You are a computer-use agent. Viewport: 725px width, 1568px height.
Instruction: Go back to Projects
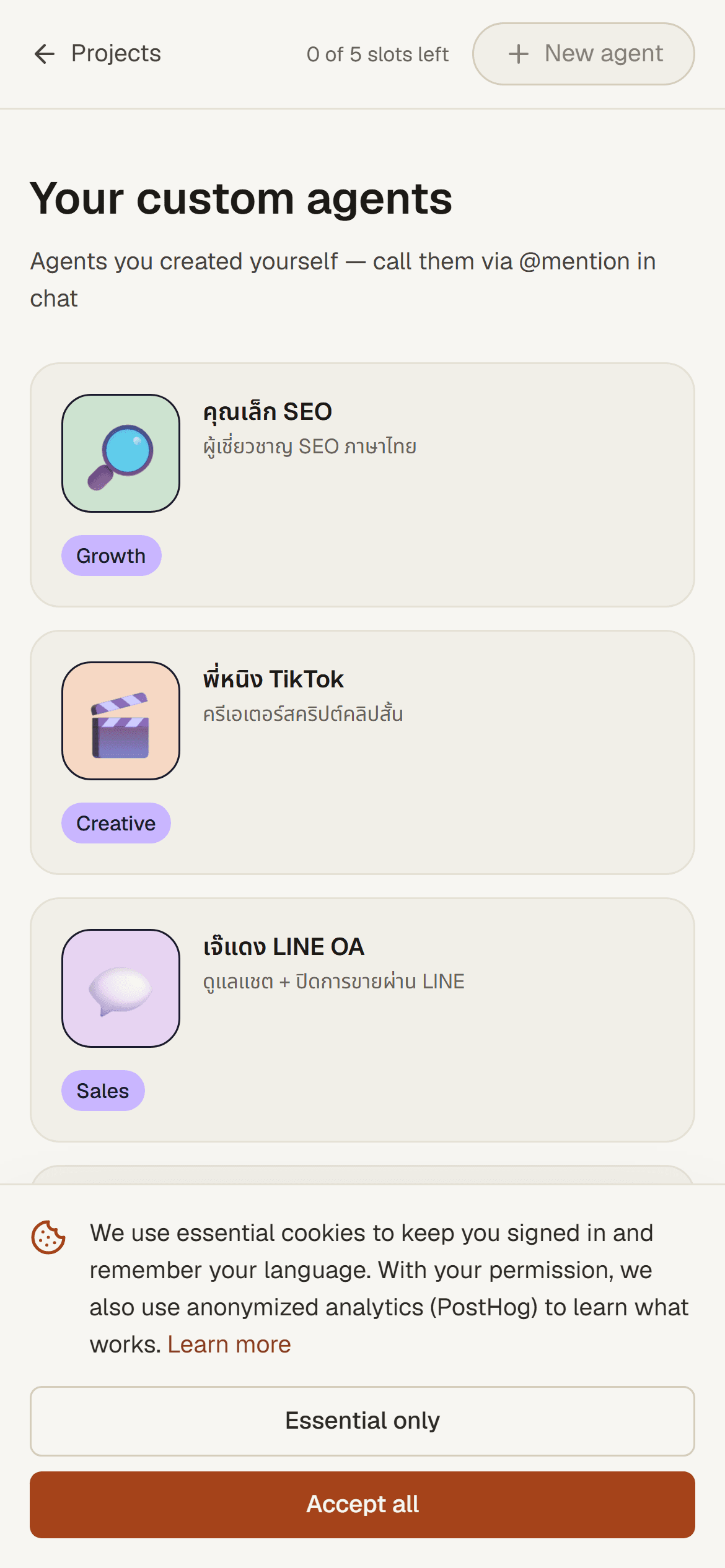point(97,54)
